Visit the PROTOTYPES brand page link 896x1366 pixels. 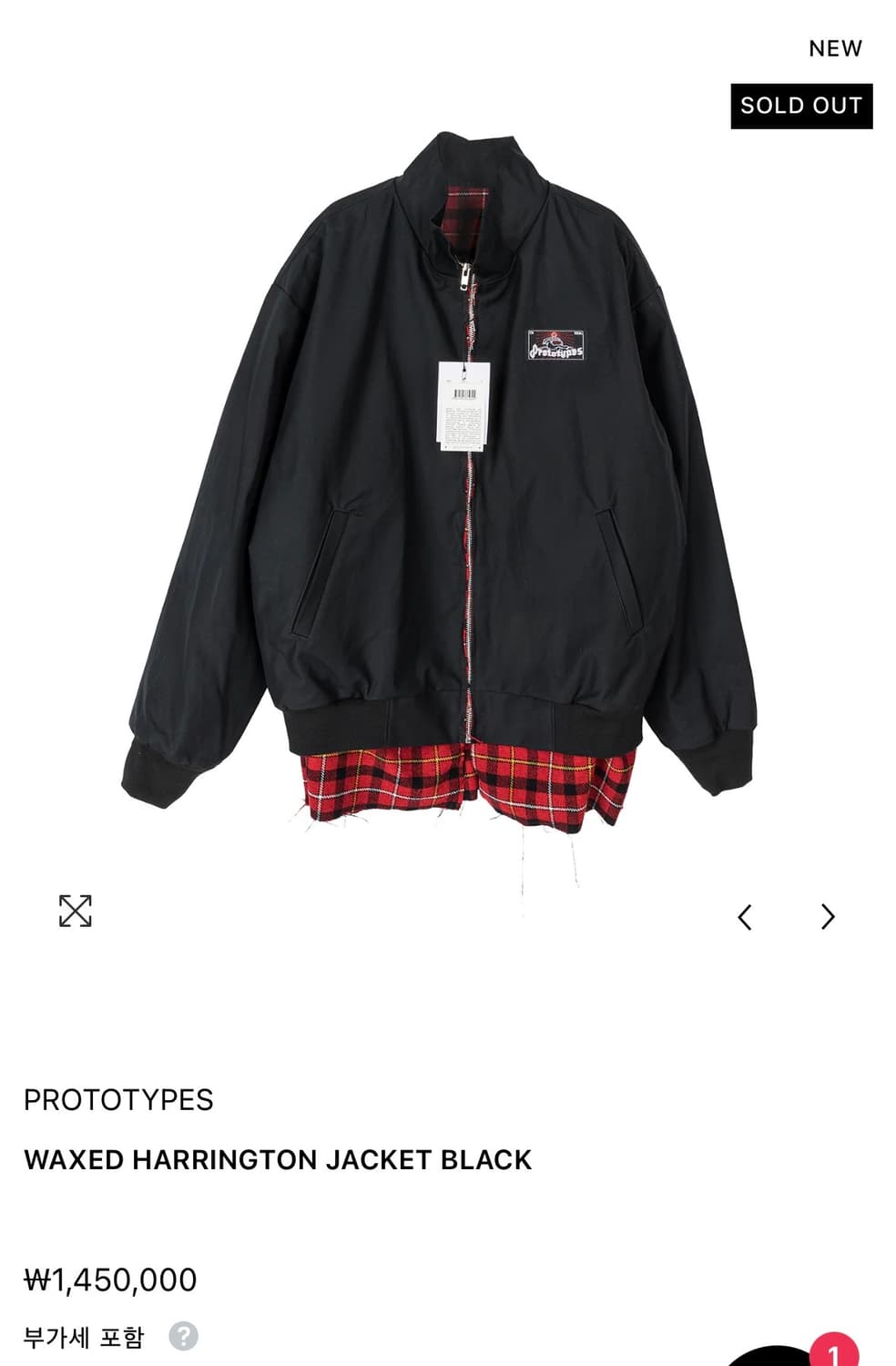[x=119, y=1101]
